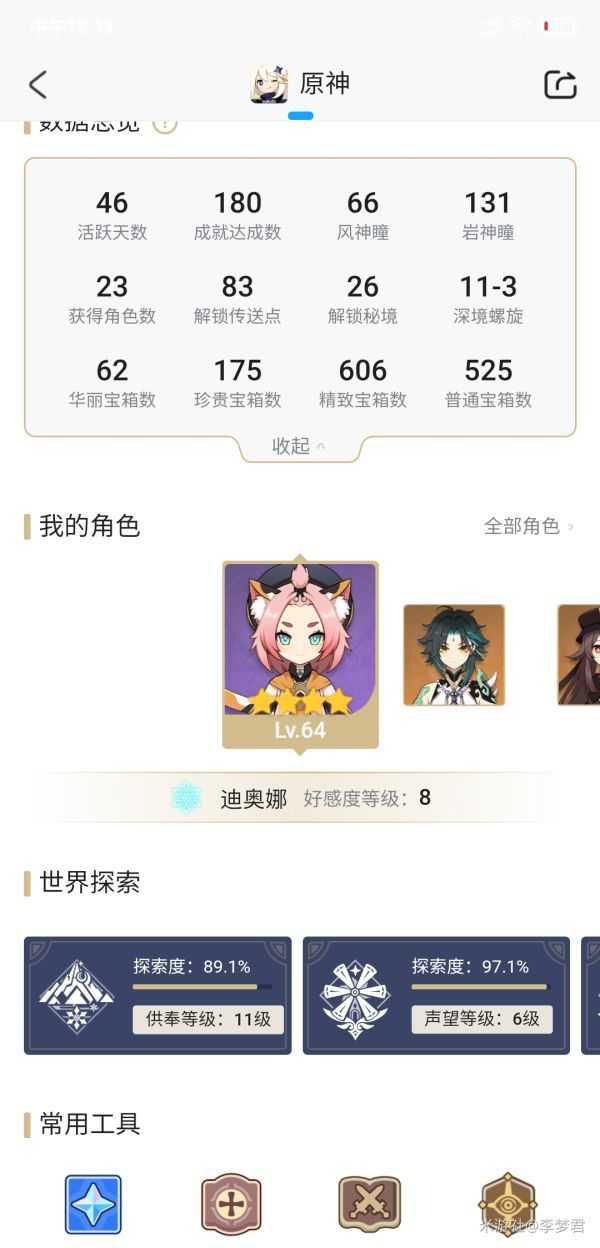Viewport: 600px width, 1248px height.
Task: Select the character wearing a brown hat
Action: (x=580, y=655)
